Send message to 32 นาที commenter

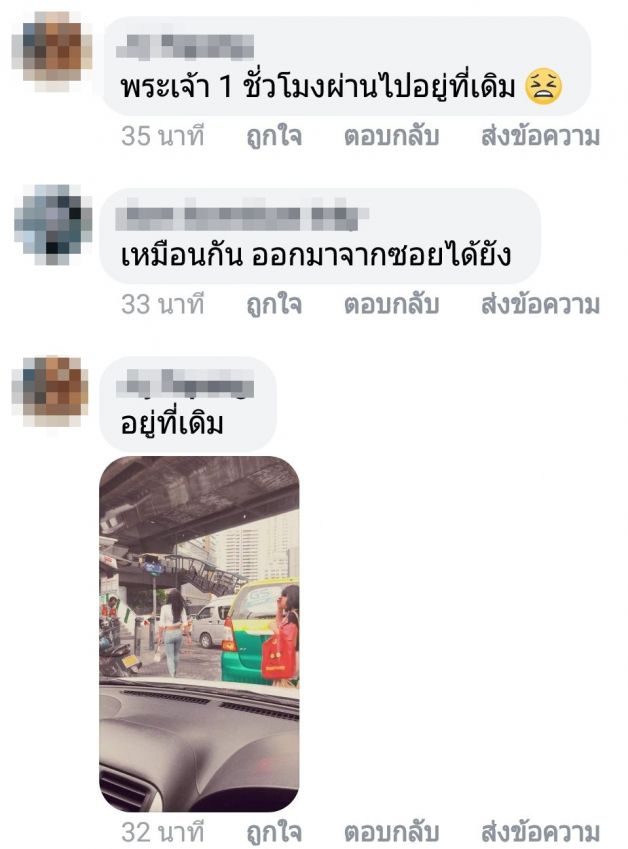click(x=540, y=832)
